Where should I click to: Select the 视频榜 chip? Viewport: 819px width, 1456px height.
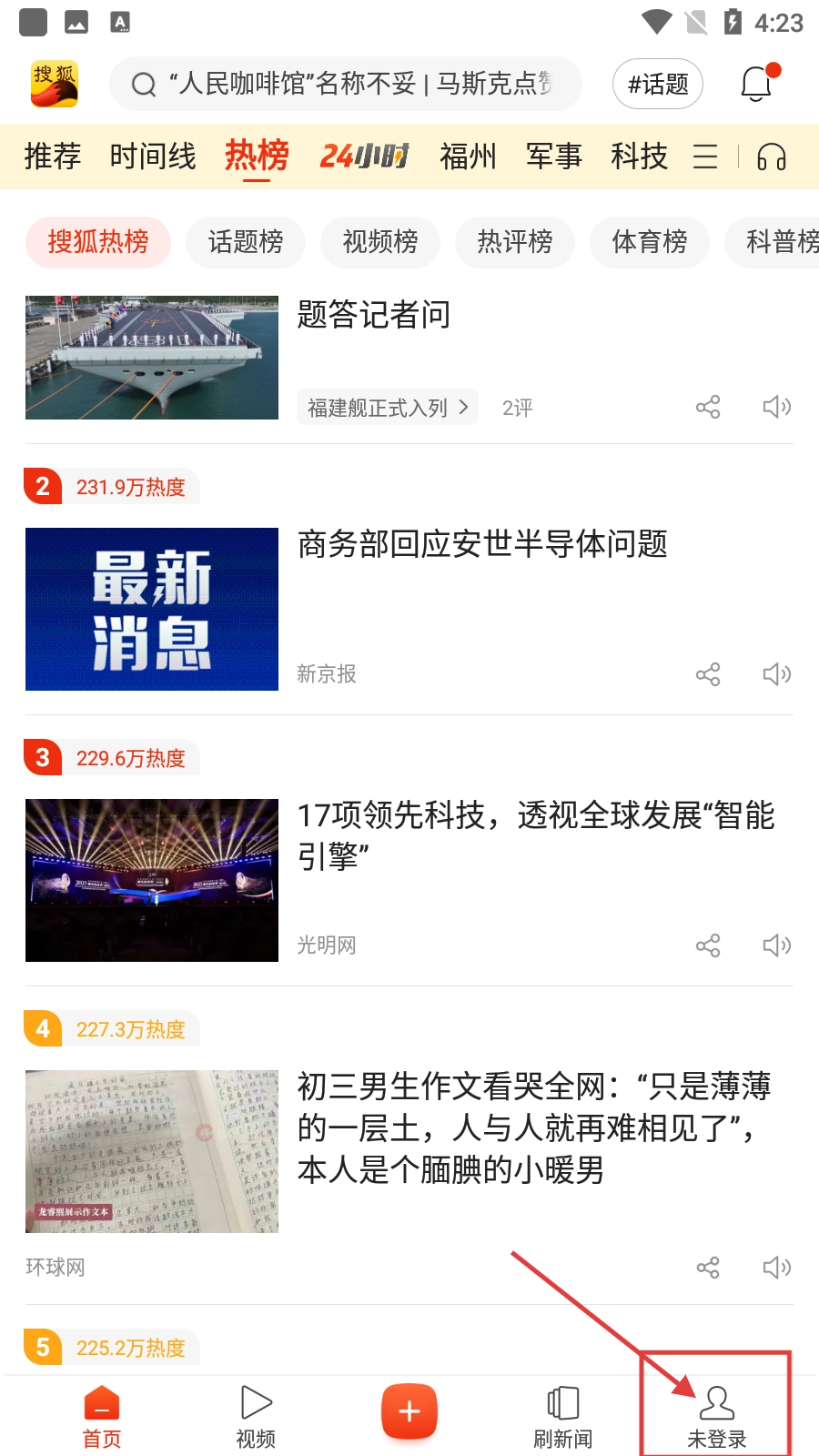[x=380, y=242]
